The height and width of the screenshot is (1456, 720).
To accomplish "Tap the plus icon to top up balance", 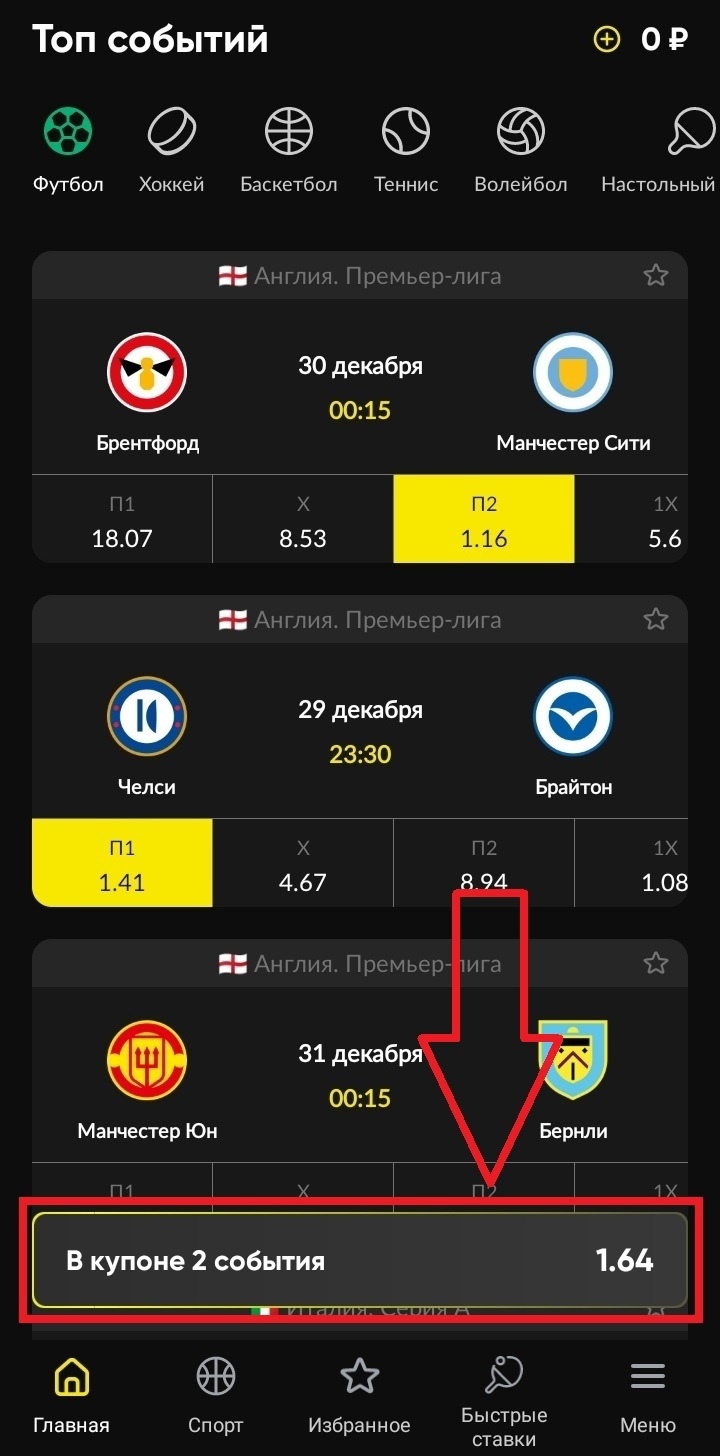I will click(x=607, y=40).
